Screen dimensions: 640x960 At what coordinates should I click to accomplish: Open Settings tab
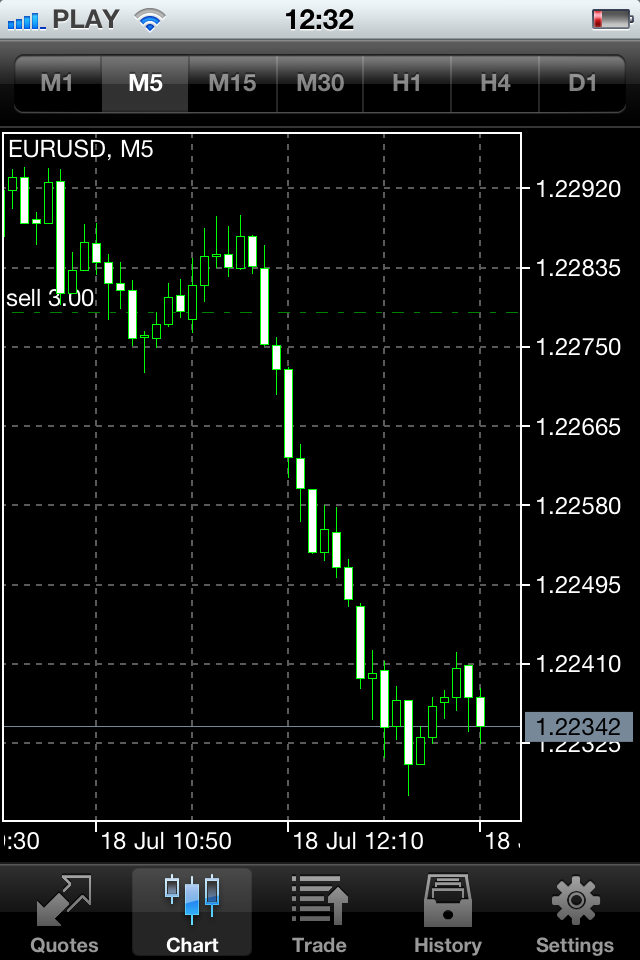click(575, 912)
